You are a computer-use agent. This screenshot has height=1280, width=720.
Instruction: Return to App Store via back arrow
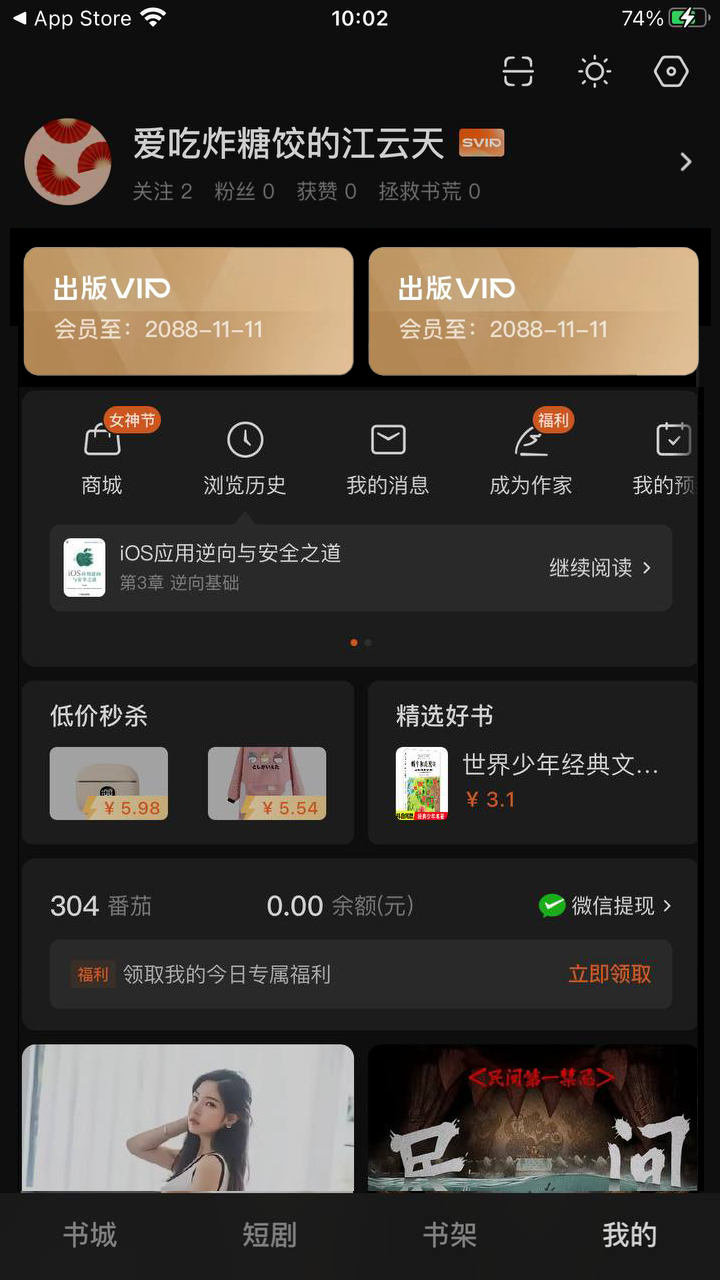point(70,18)
